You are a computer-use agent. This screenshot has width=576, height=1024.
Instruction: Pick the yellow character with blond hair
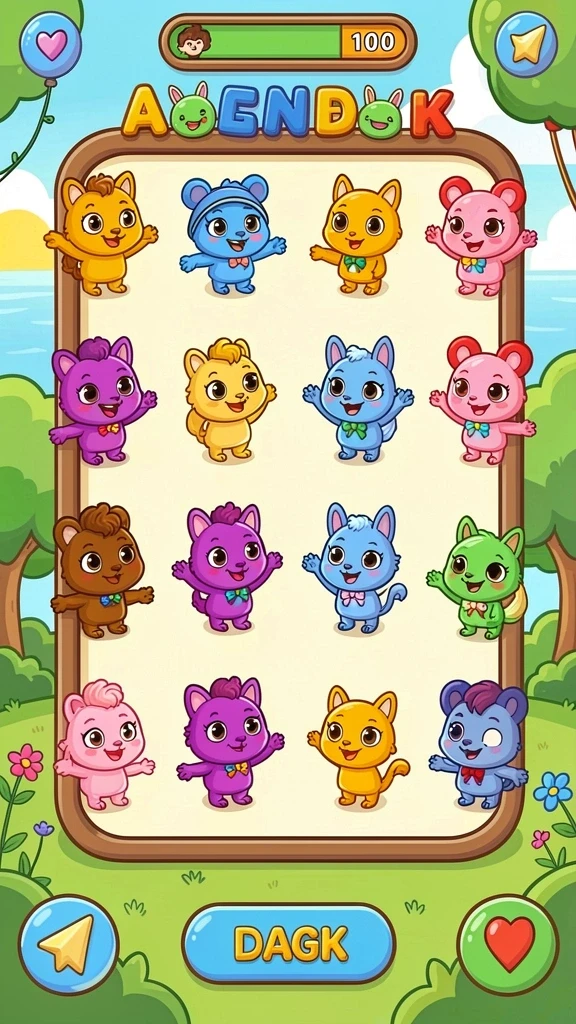click(229, 400)
